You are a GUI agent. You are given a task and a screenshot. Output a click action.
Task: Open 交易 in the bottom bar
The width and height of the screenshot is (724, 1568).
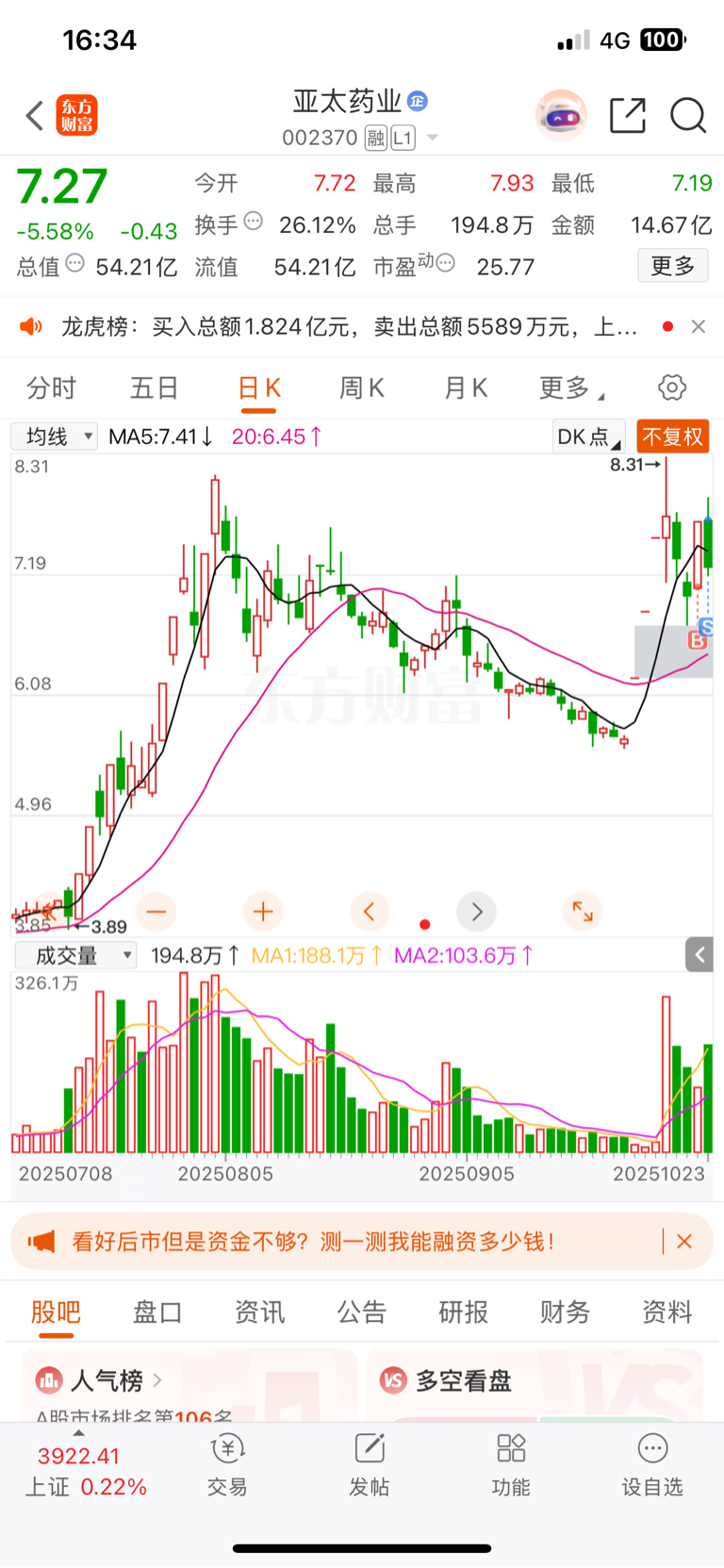coord(227,1463)
